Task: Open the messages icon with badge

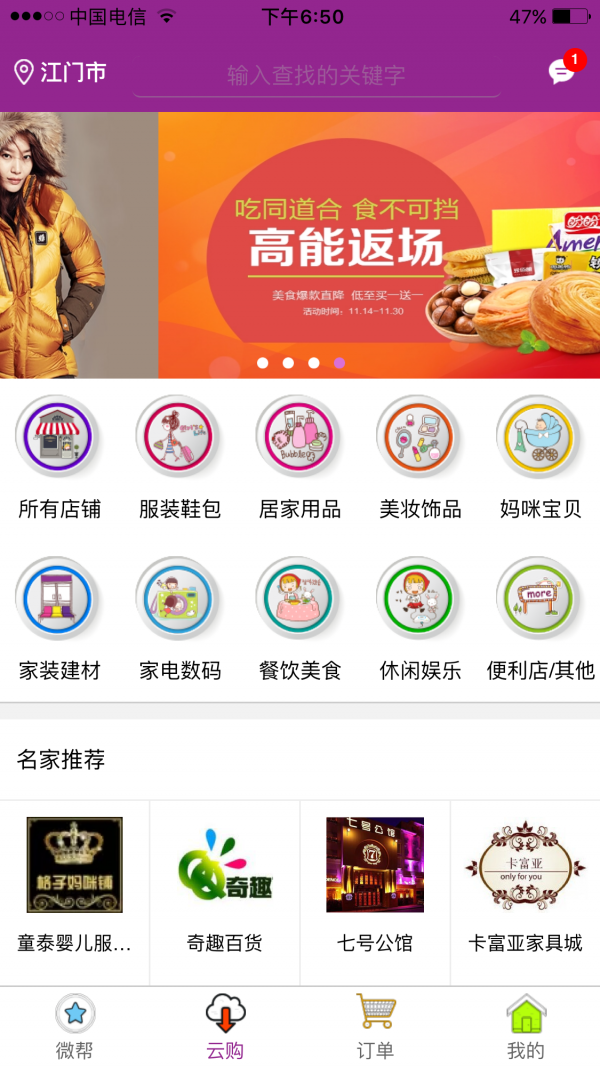Action: 563,72
